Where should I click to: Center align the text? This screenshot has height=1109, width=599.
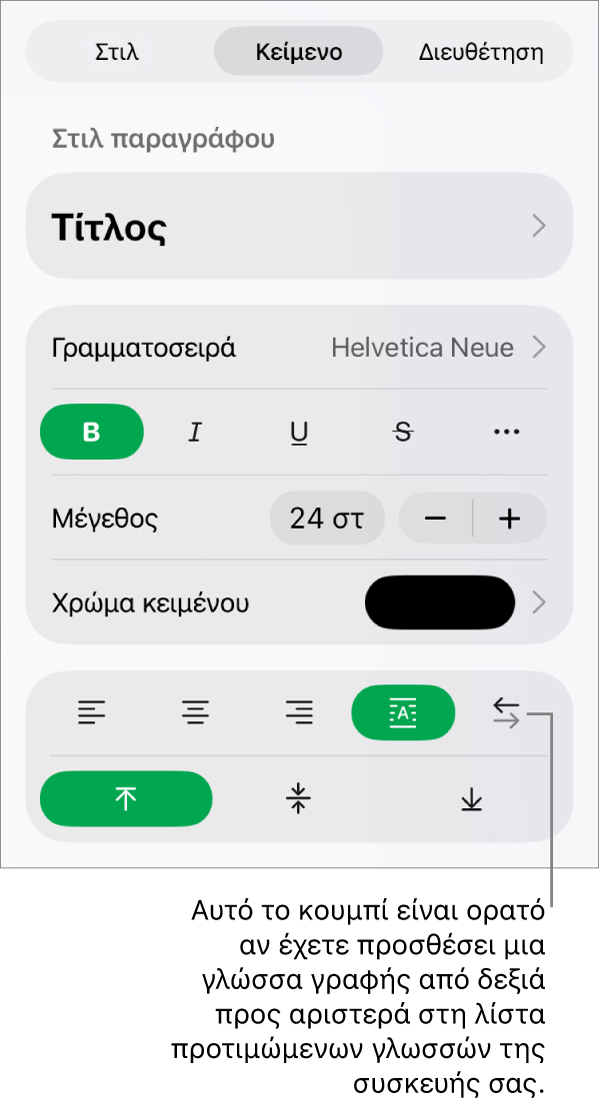[195, 712]
